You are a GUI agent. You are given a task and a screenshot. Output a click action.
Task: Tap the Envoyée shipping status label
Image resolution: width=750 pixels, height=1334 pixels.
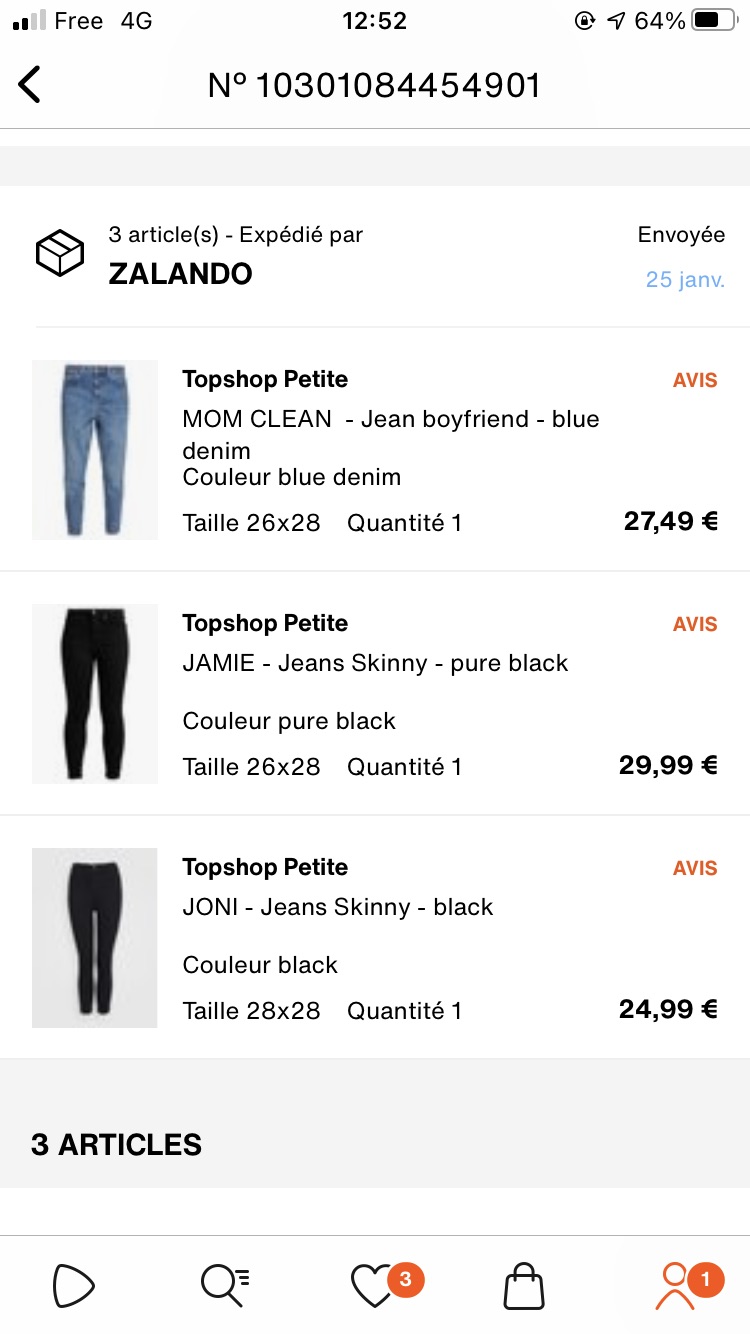coord(681,234)
